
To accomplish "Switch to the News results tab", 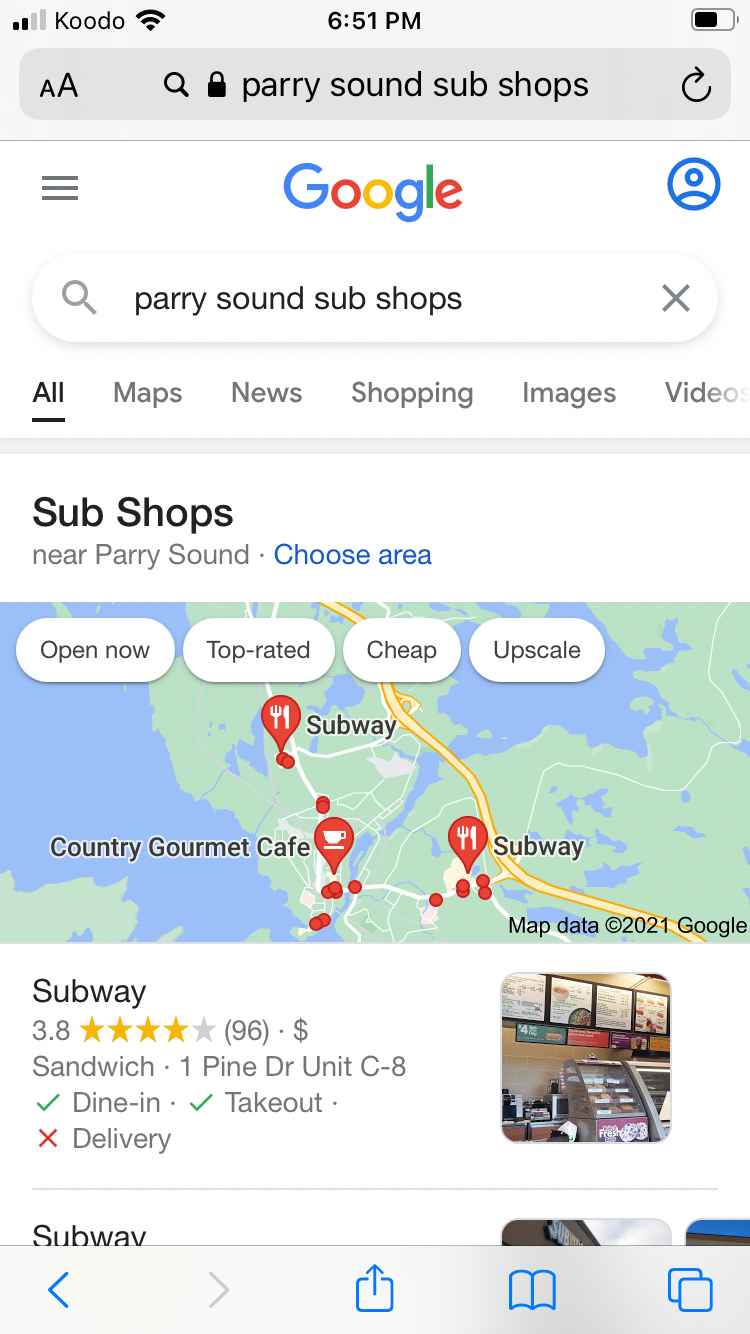I will [266, 393].
